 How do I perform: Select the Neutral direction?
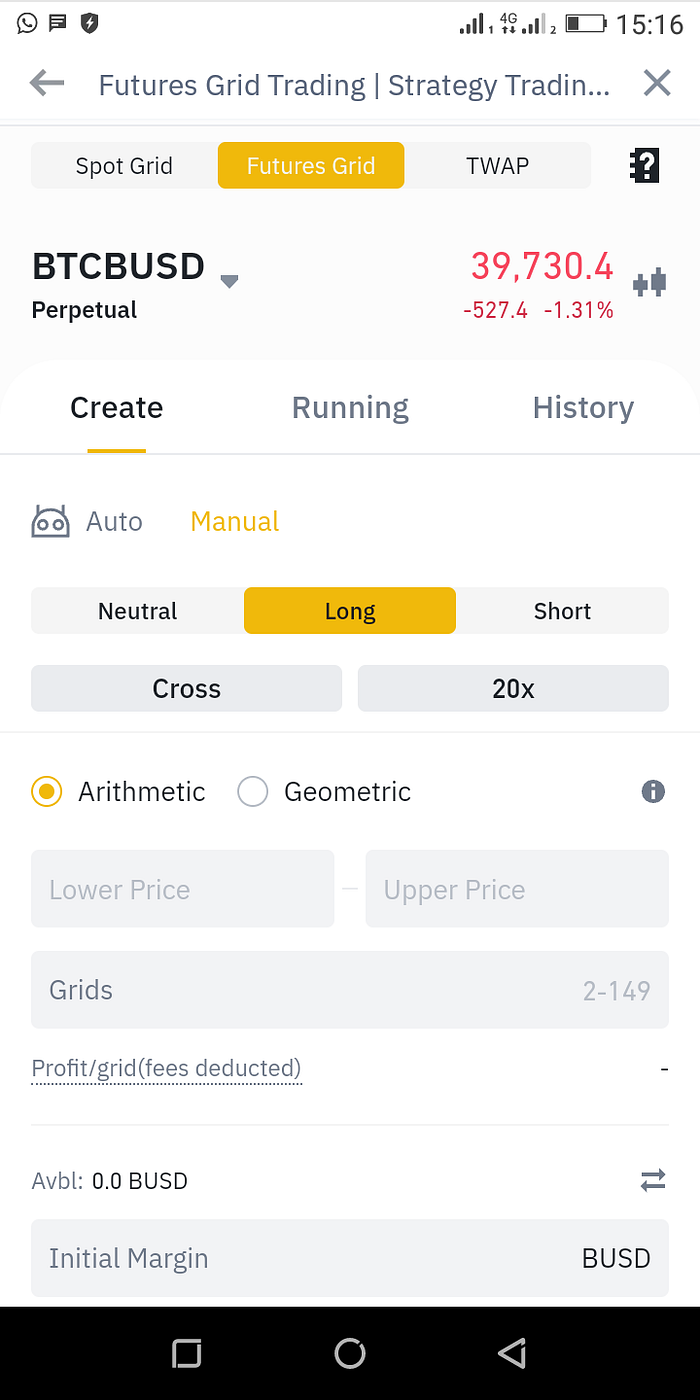[x=138, y=611]
